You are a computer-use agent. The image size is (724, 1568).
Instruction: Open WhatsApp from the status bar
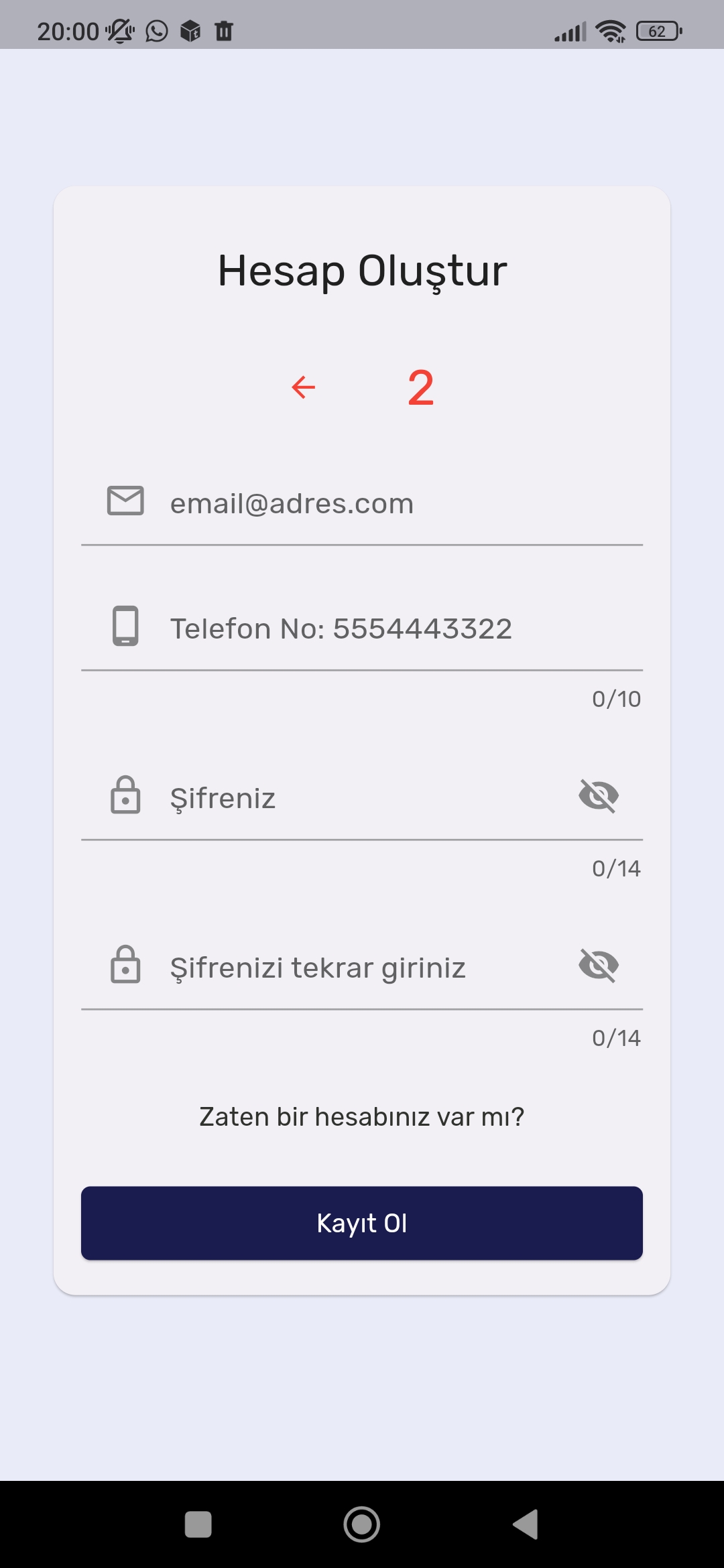[x=156, y=30]
